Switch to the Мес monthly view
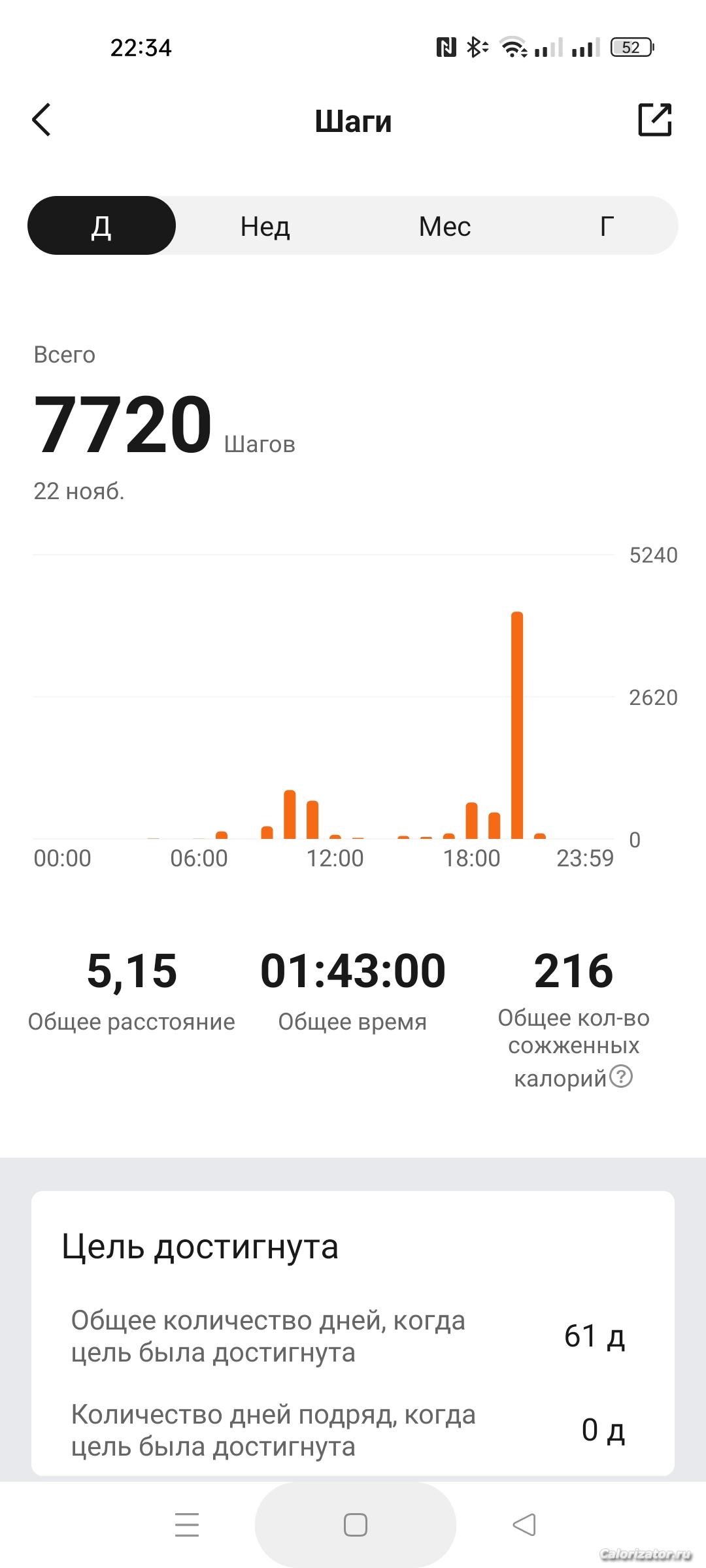This screenshot has width=706, height=1568. click(x=445, y=226)
